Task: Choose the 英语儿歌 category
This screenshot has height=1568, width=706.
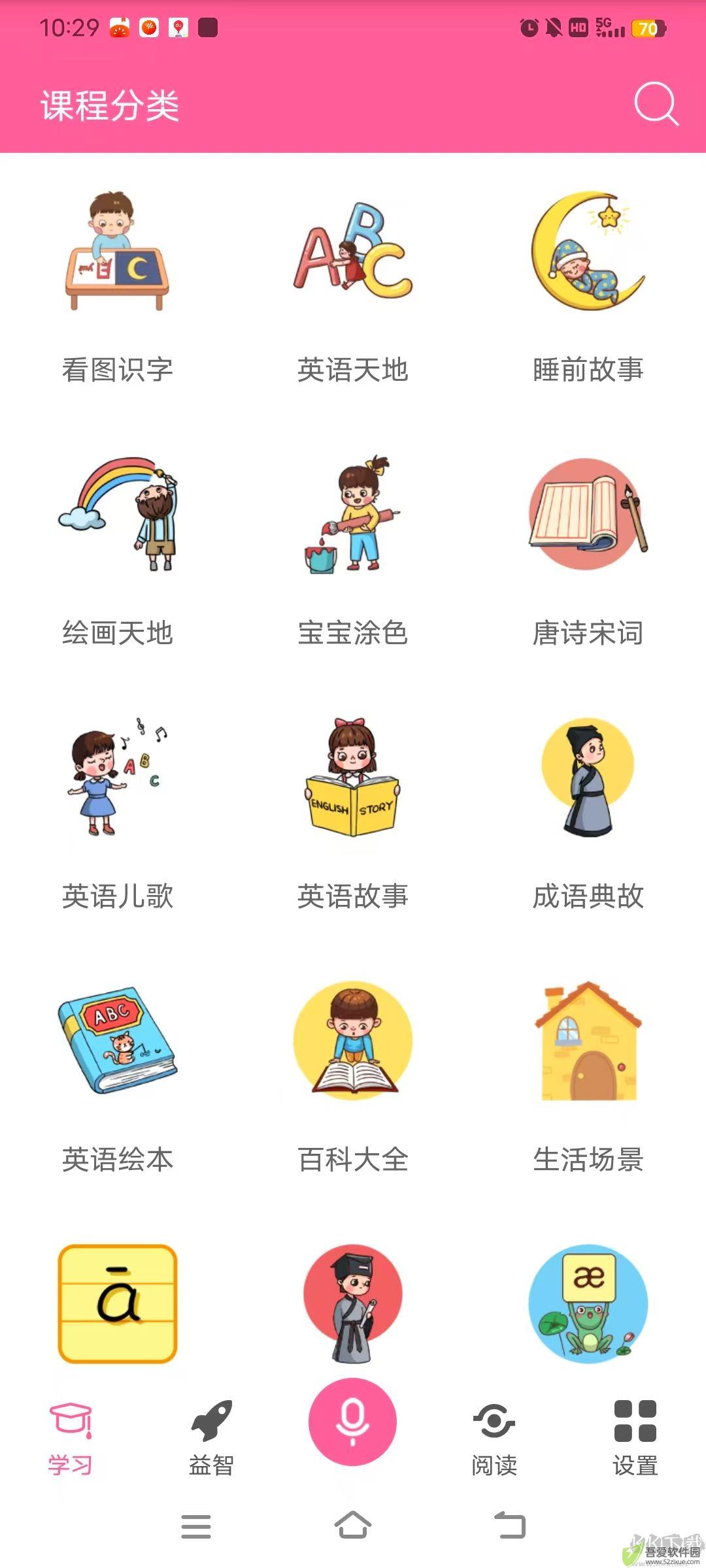Action: (x=118, y=813)
